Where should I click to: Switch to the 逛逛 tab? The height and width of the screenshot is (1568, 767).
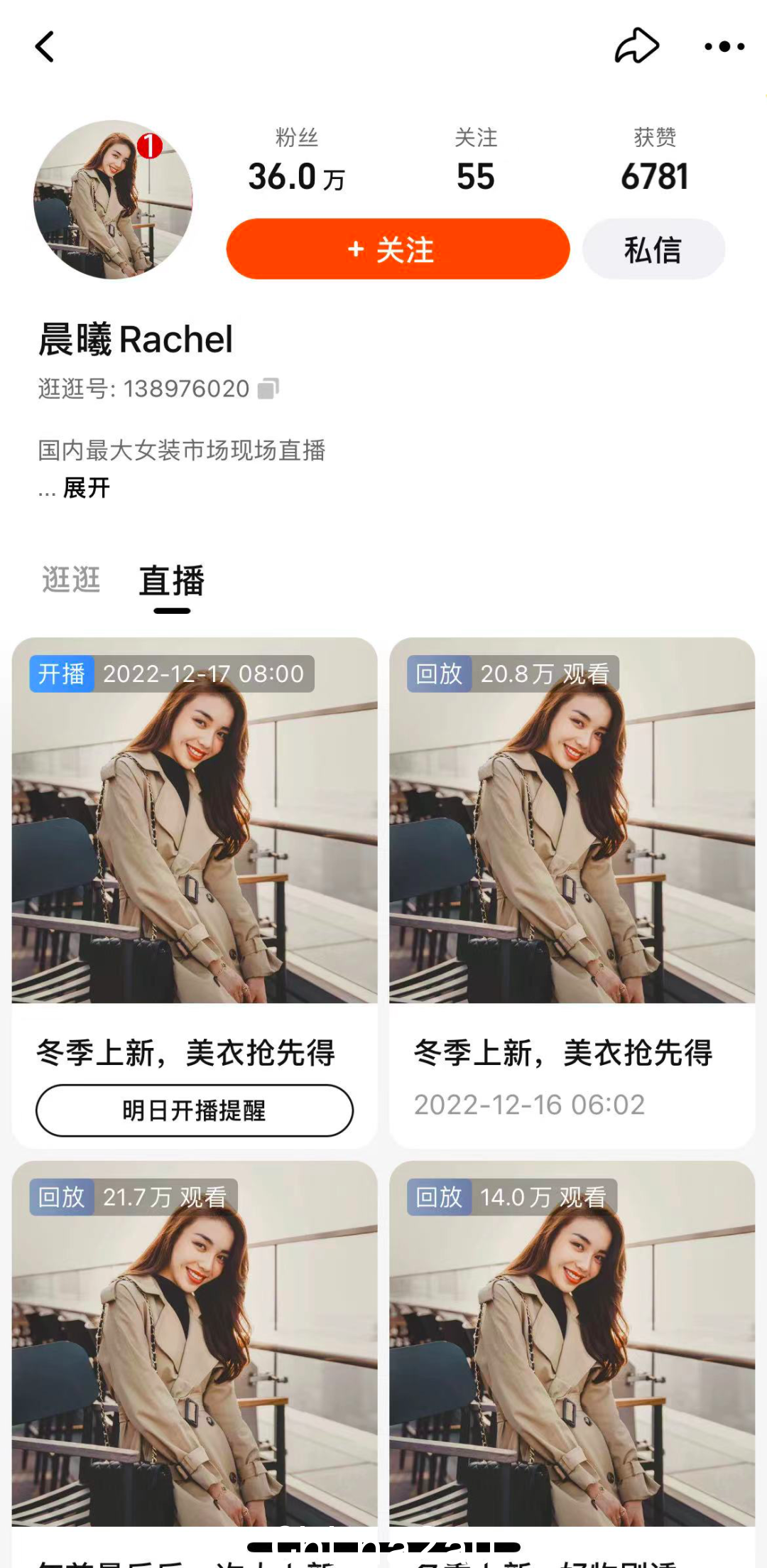[x=71, y=580]
